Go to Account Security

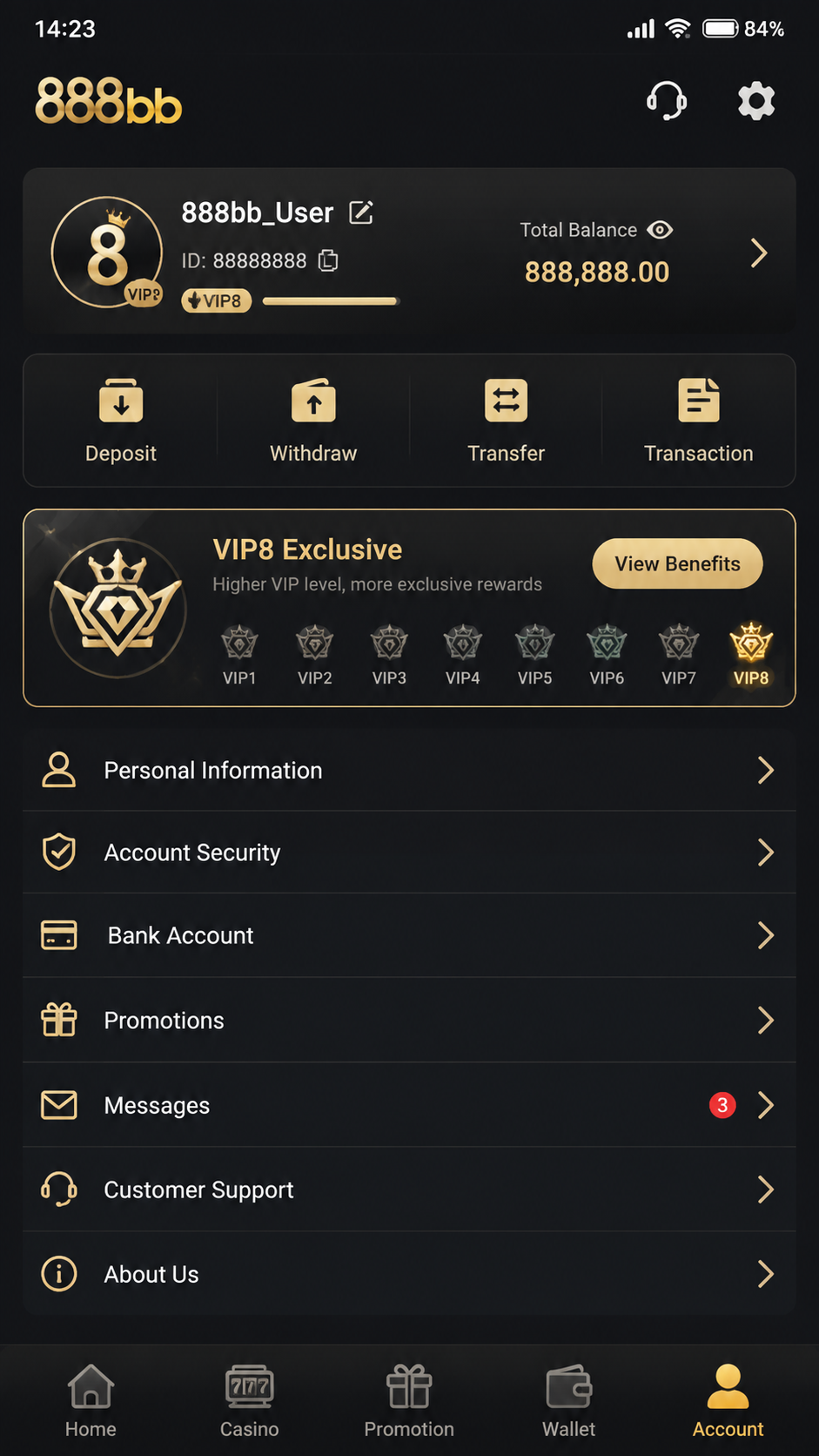[x=409, y=853]
